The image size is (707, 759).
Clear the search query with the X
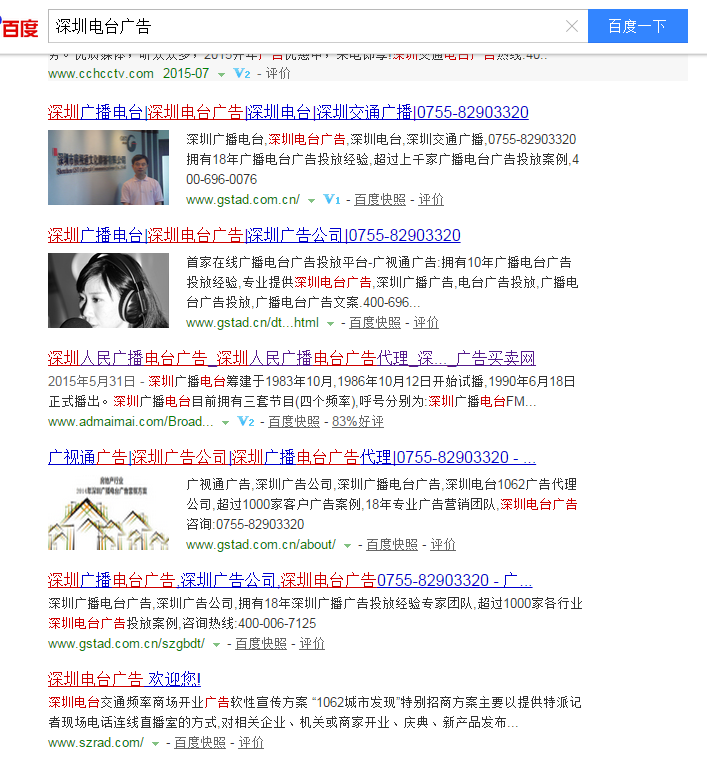(x=572, y=27)
